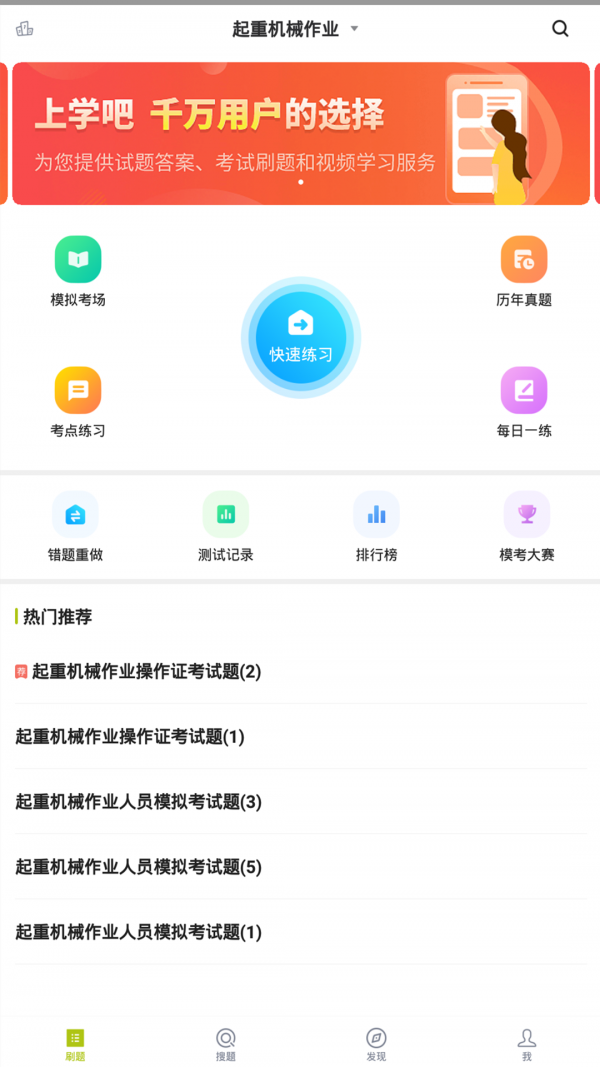This screenshot has height=1067, width=600.
Task: Go to the 我 profile tab
Action: click(x=526, y=1044)
